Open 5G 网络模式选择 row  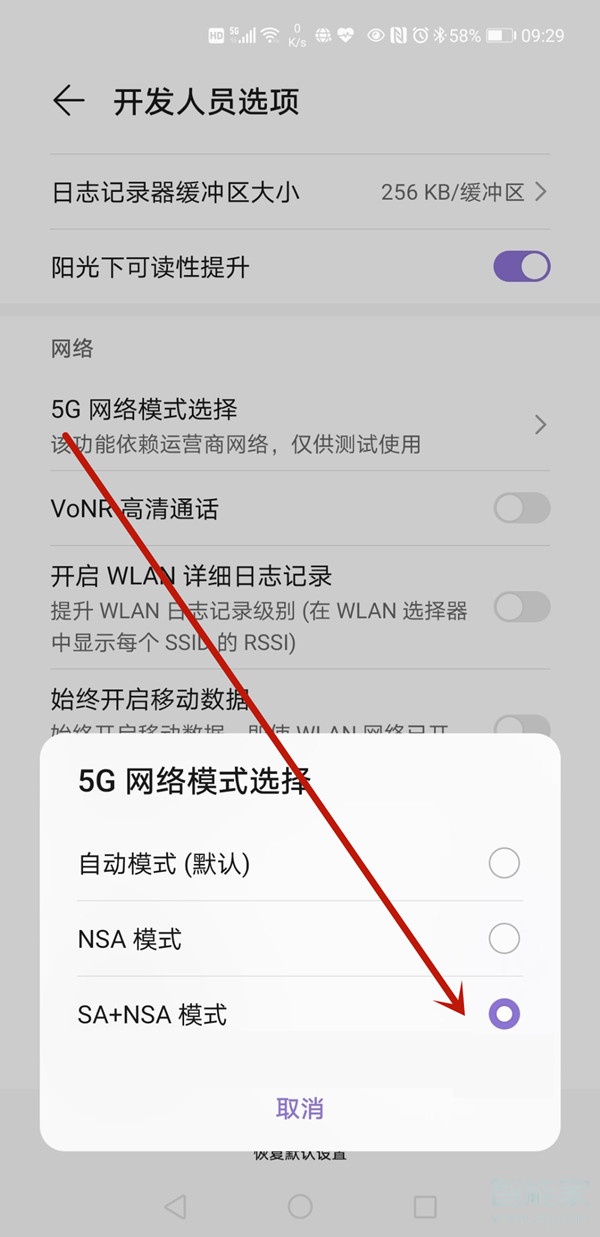pos(300,424)
